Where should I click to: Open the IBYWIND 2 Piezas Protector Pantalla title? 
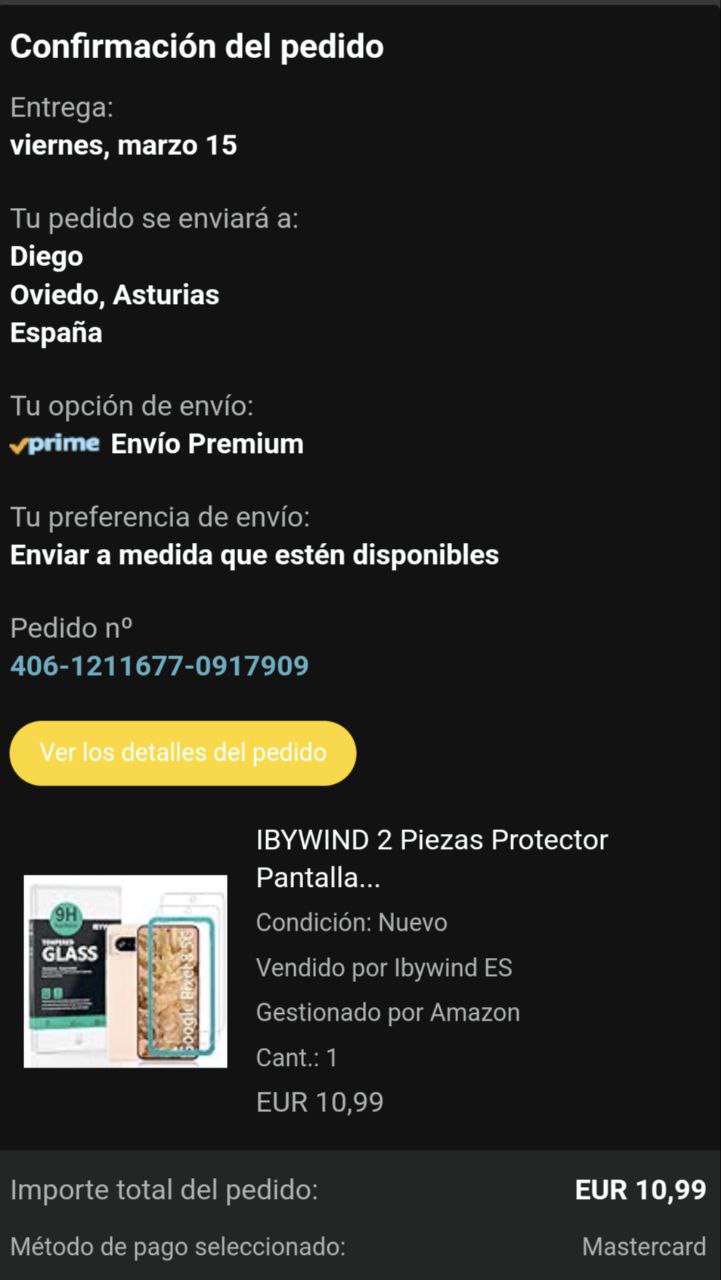point(431,858)
